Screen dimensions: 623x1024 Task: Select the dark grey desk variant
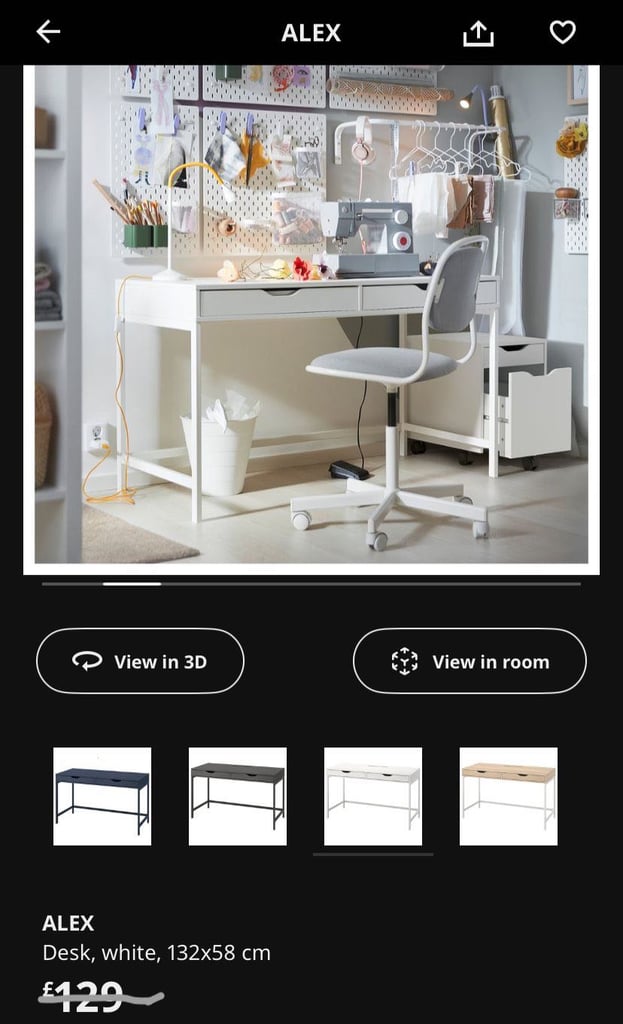click(238, 796)
